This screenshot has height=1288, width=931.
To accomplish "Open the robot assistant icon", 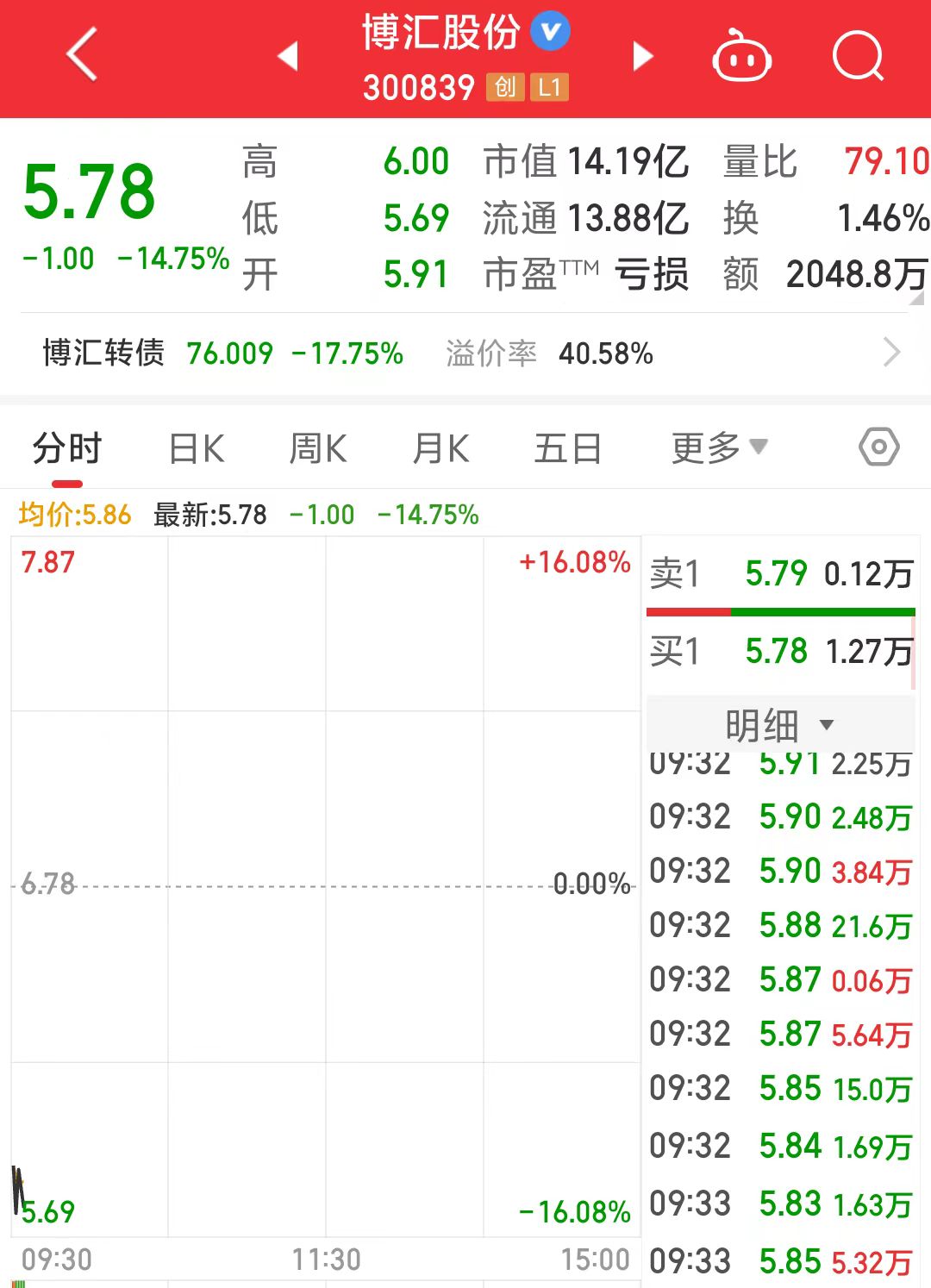I will pos(741,57).
